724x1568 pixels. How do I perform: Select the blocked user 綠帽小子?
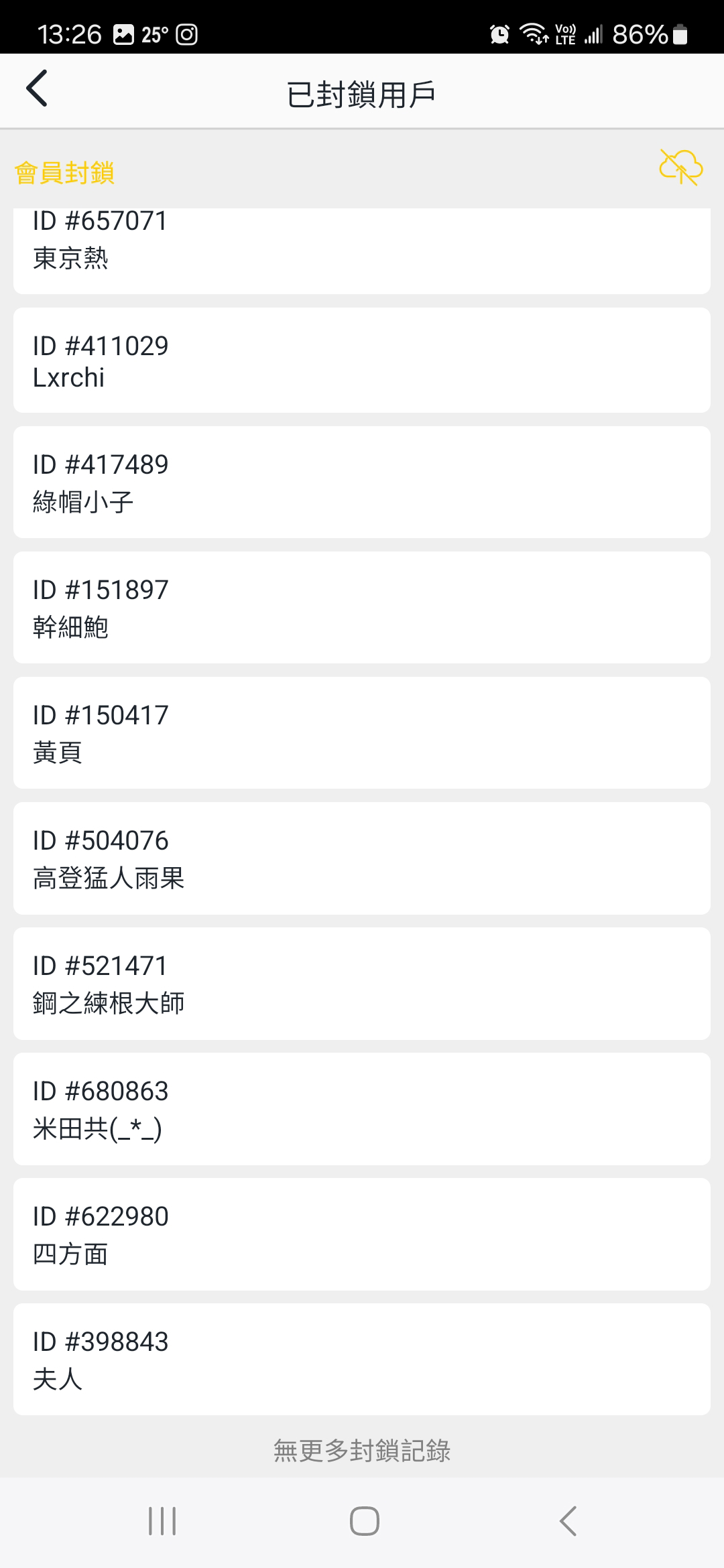(x=362, y=482)
